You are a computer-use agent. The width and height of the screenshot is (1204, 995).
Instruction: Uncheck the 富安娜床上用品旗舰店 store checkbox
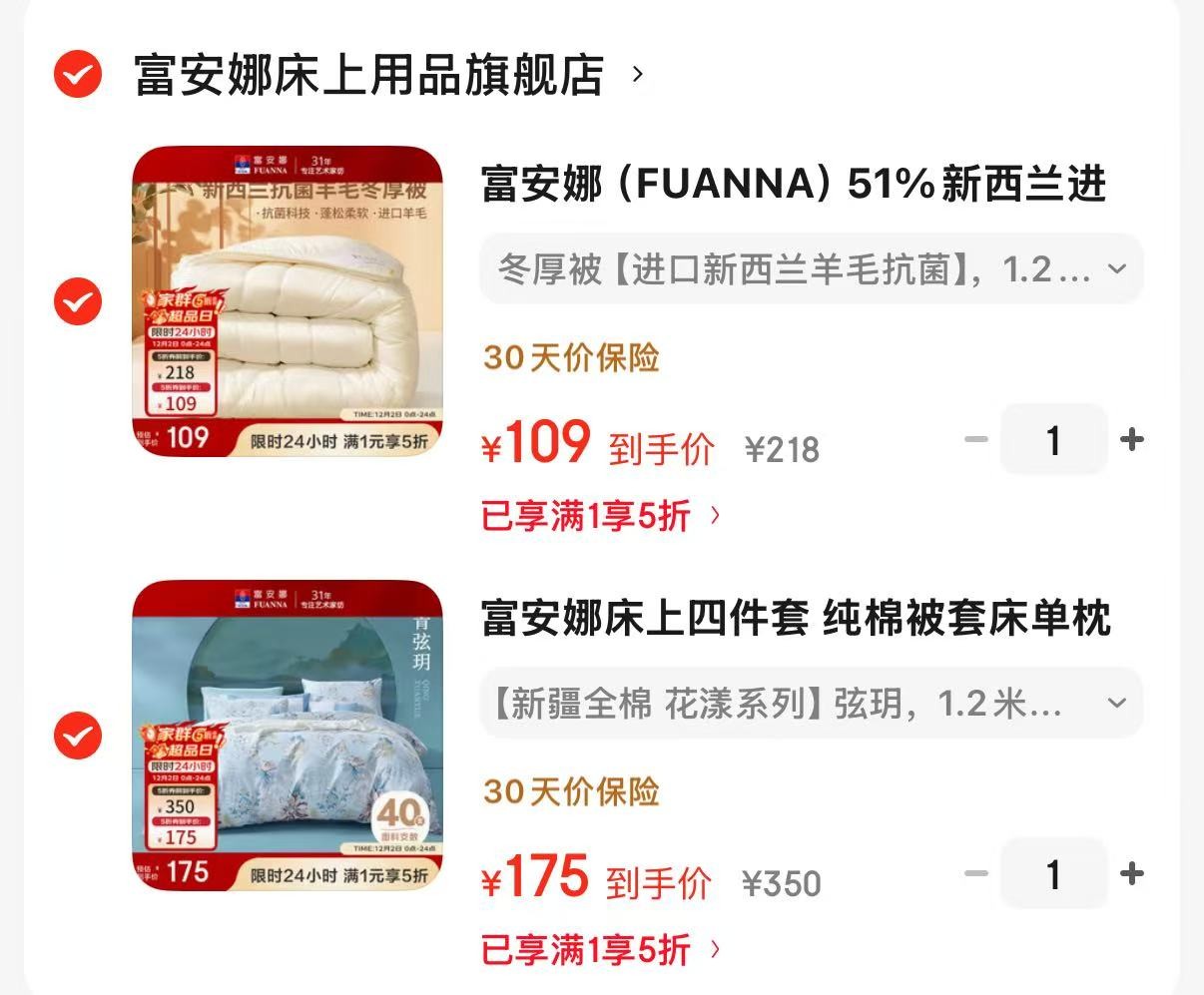[78, 74]
